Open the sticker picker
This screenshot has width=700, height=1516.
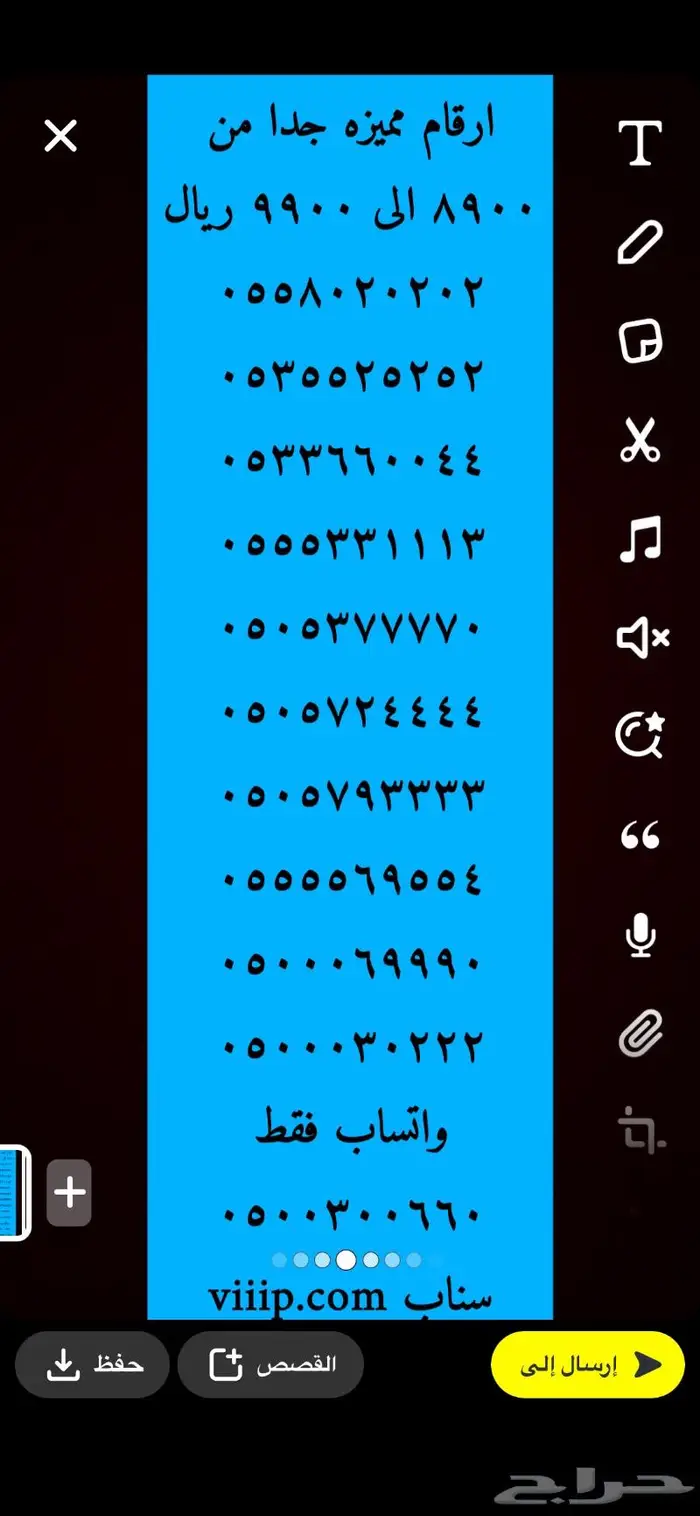click(x=640, y=342)
